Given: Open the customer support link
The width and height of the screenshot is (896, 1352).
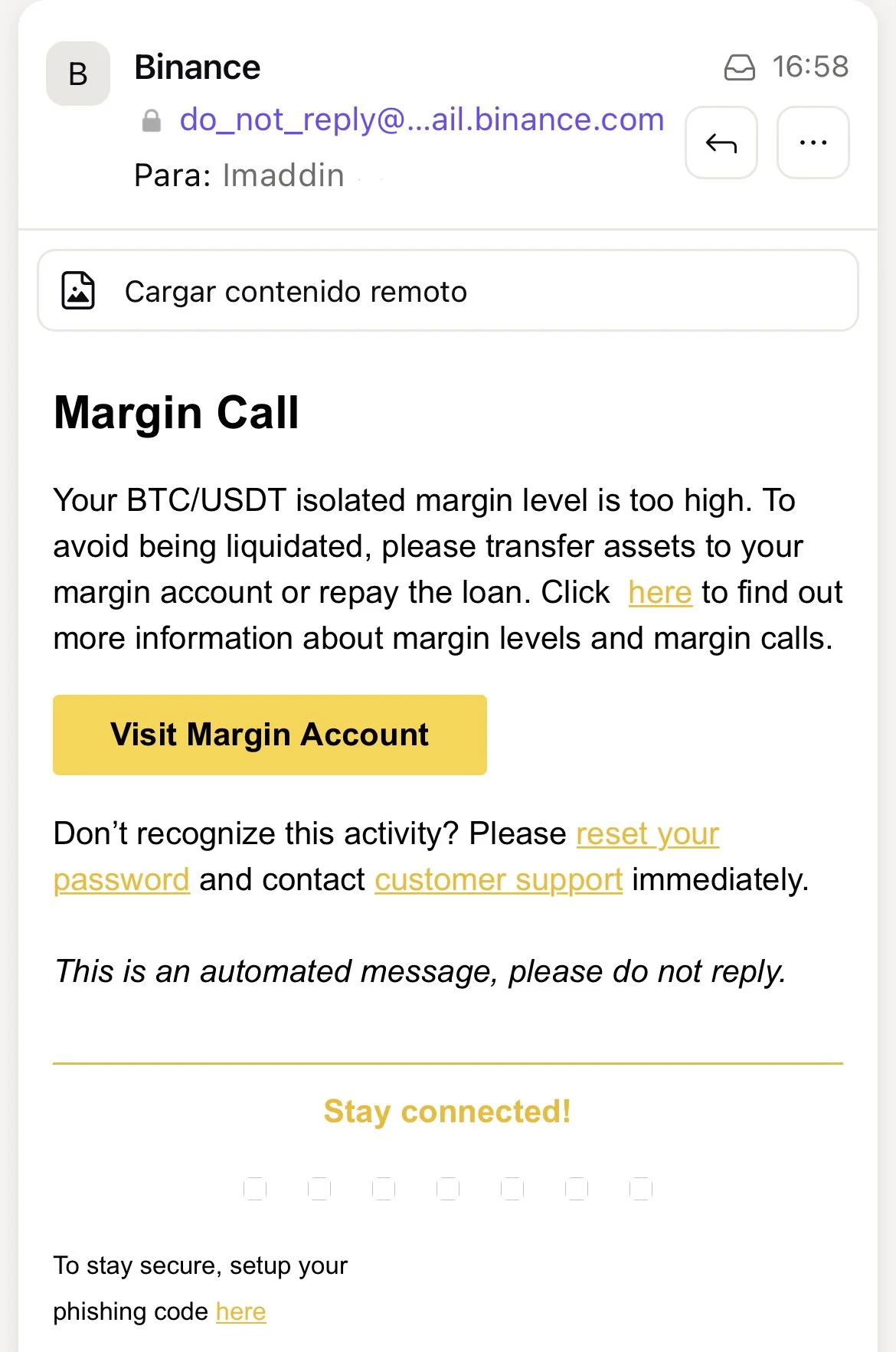Looking at the screenshot, I should pyautogui.click(x=498, y=880).
